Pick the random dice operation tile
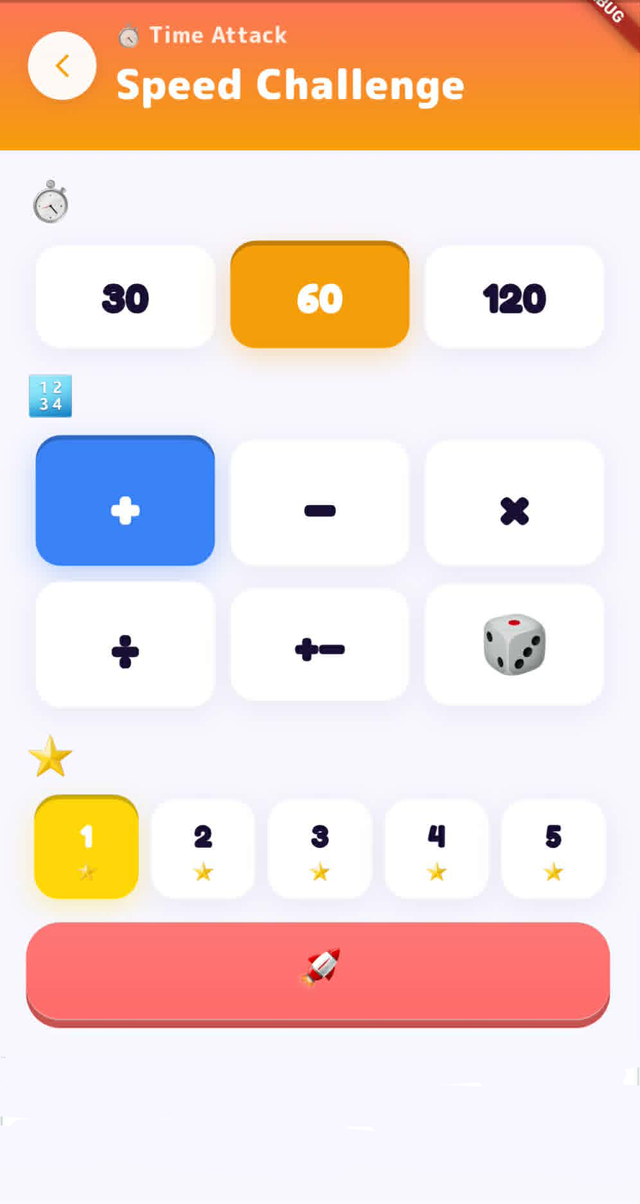Image resolution: width=640 pixels, height=1204 pixels. point(514,645)
